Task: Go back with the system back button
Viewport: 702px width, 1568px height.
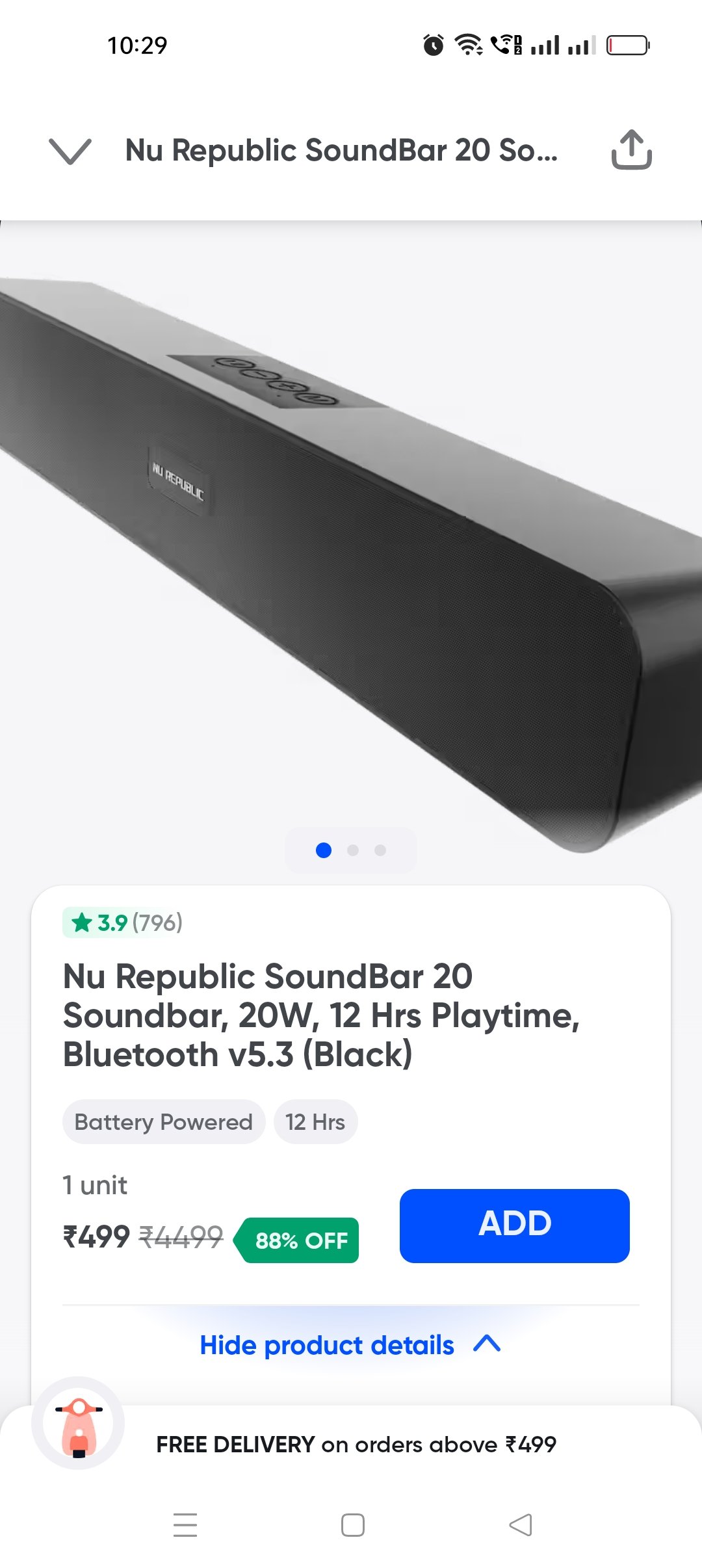Action: click(x=520, y=1524)
